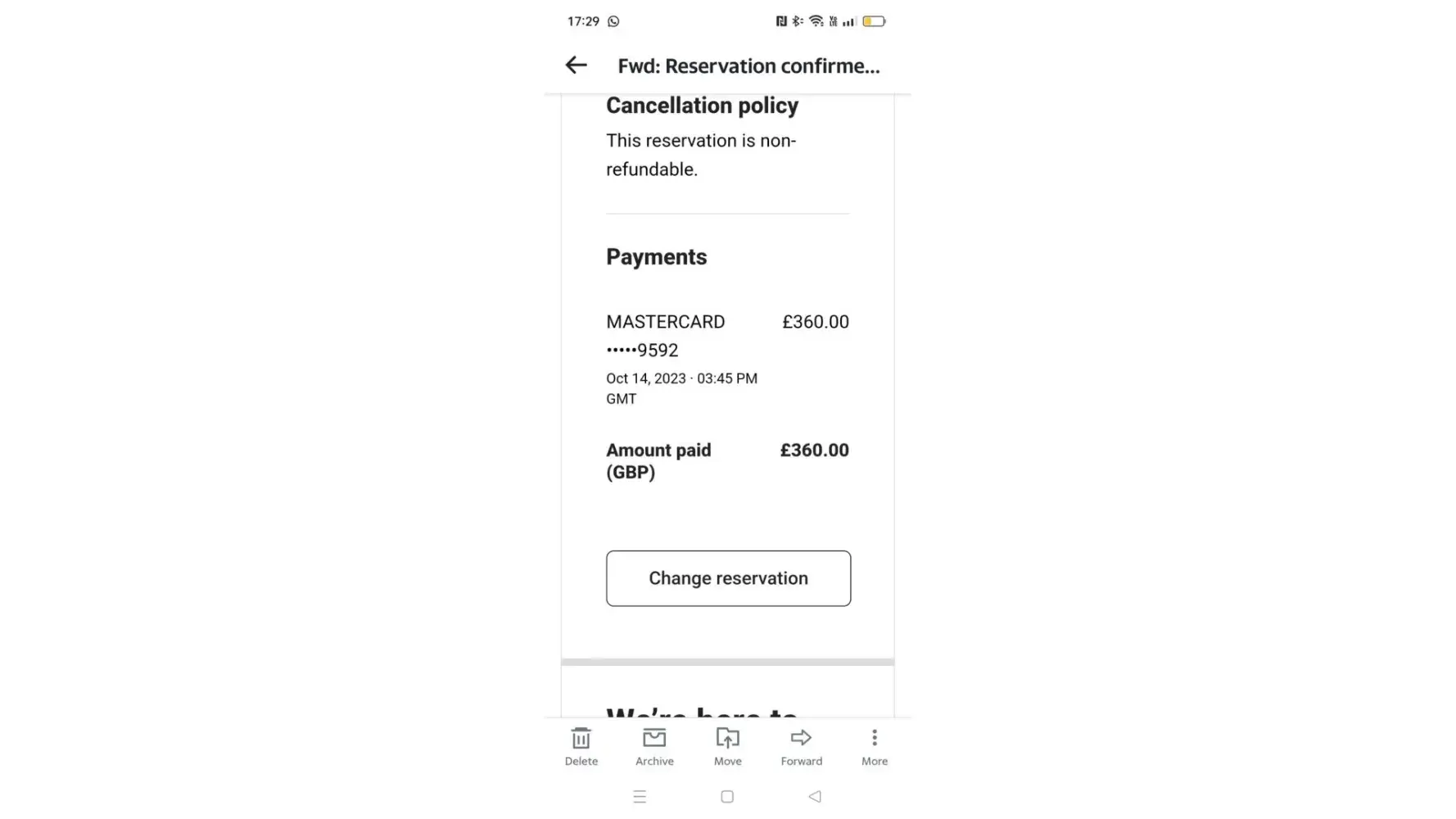Image resolution: width=1456 pixels, height=819 pixels.
Task: Archive the reservation email
Action: click(x=654, y=746)
